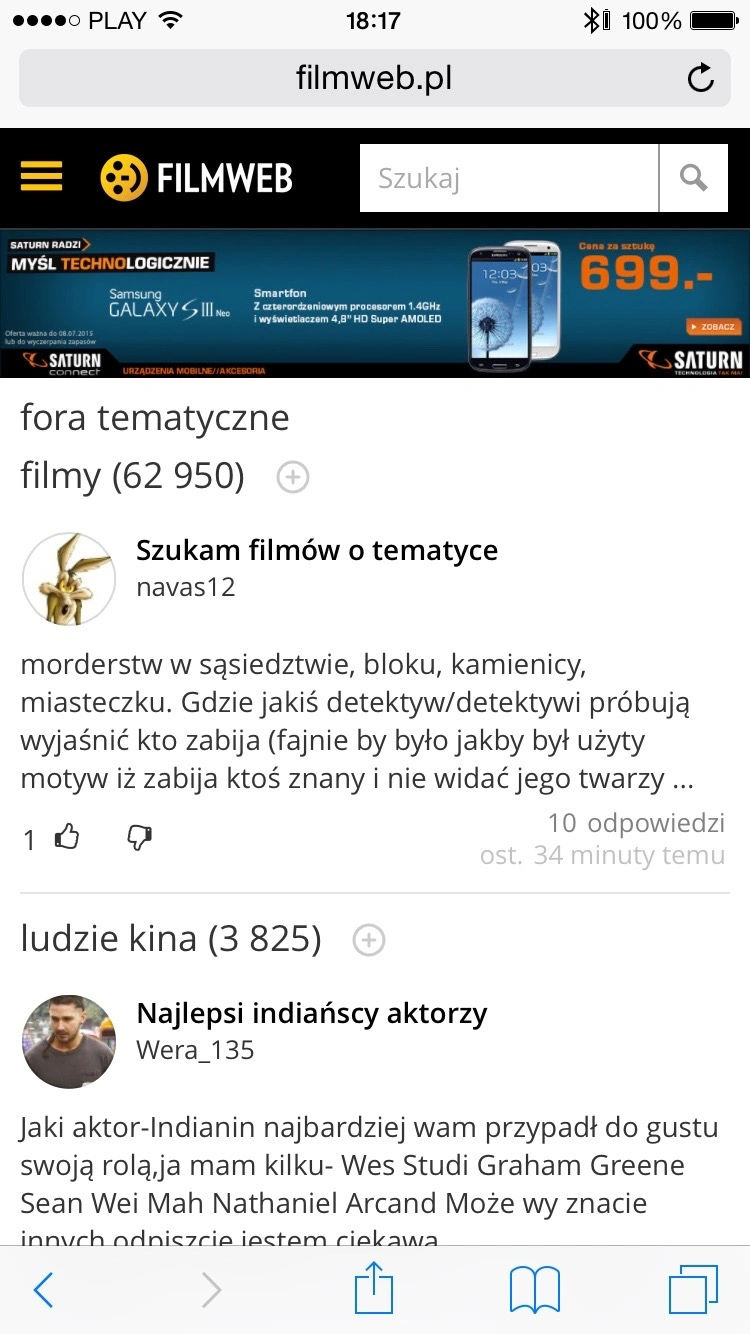Viewport: 750px width, 1334px height.
Task: Open the Saturn Galaxy S III ad banner
Action: tap(375, 303)
